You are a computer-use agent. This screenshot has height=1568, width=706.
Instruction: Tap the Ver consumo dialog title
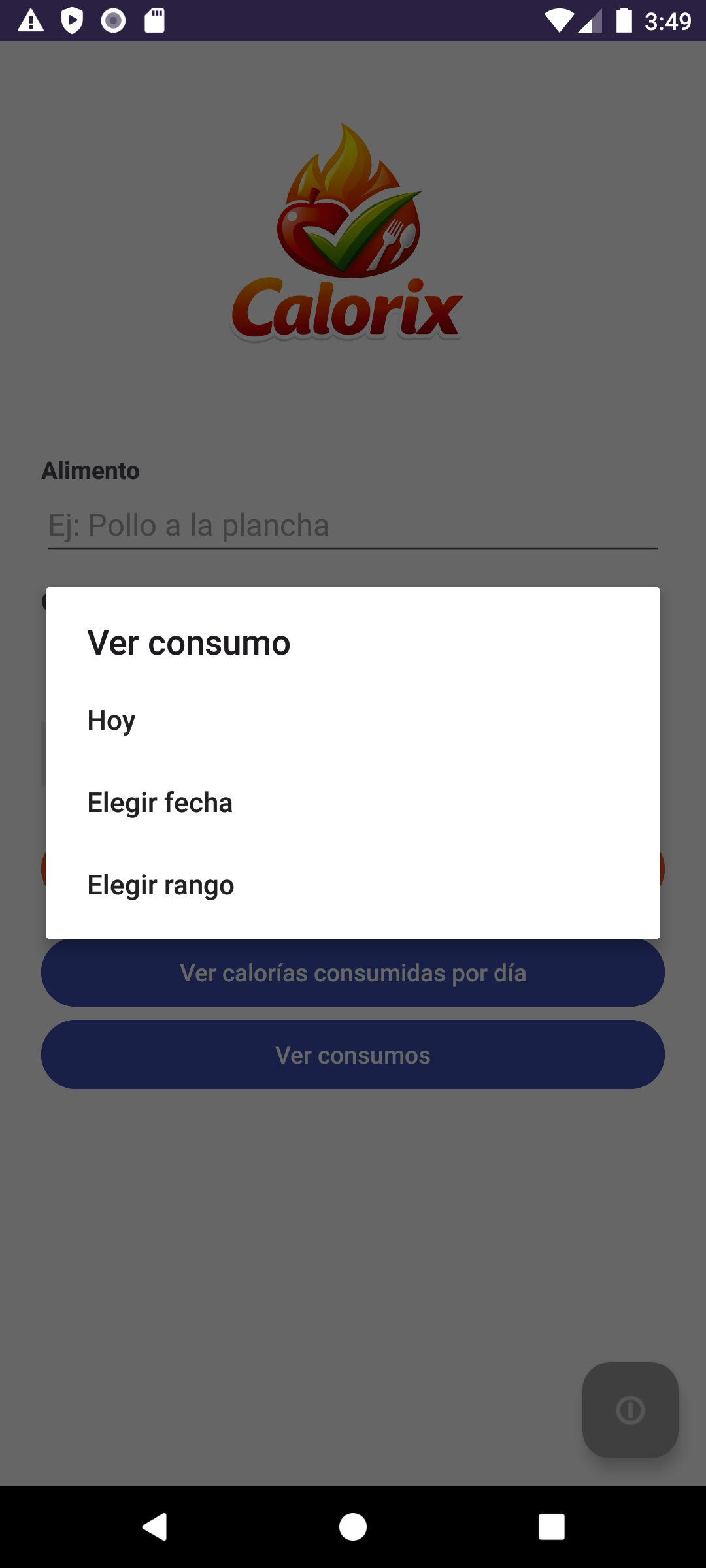pos(188,643)
